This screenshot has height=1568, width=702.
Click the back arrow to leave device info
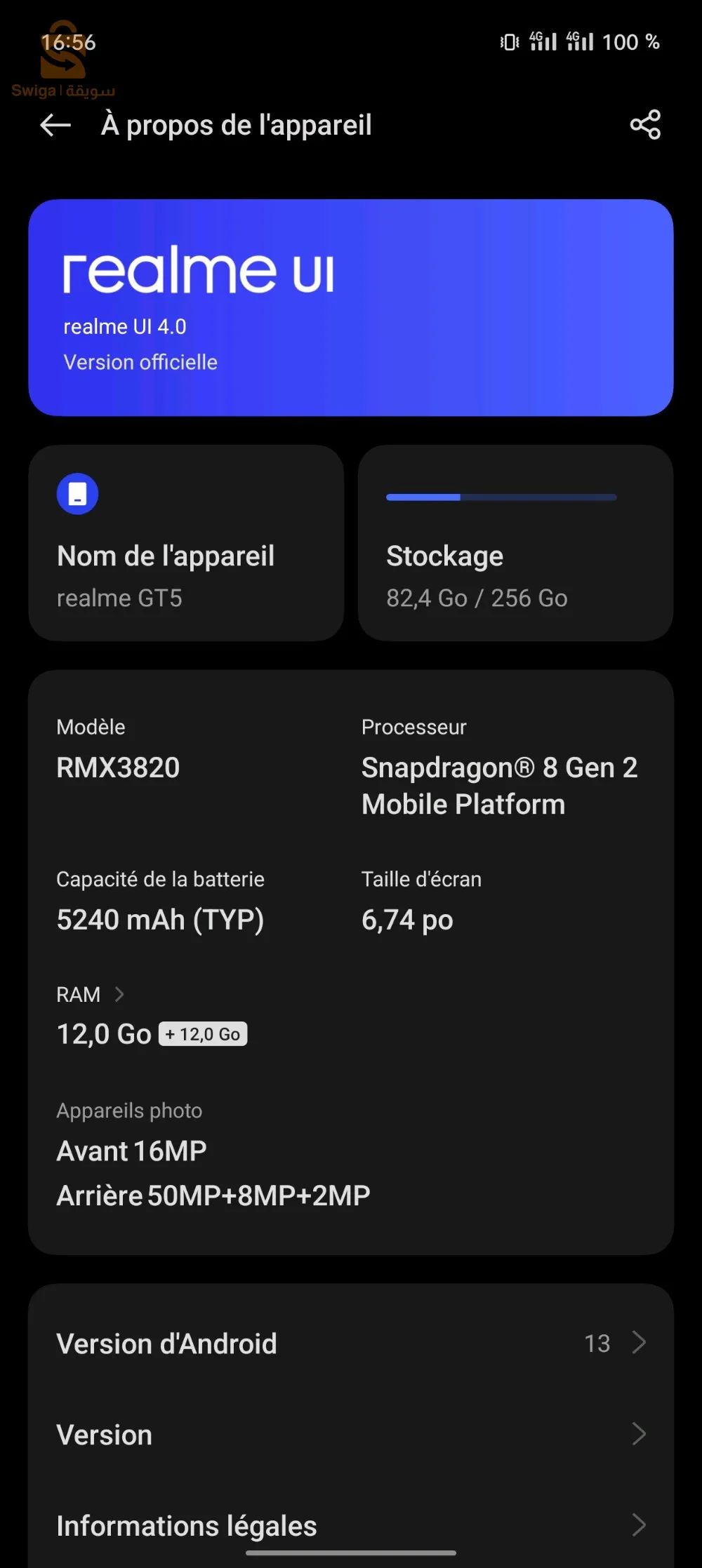[54, 125]
